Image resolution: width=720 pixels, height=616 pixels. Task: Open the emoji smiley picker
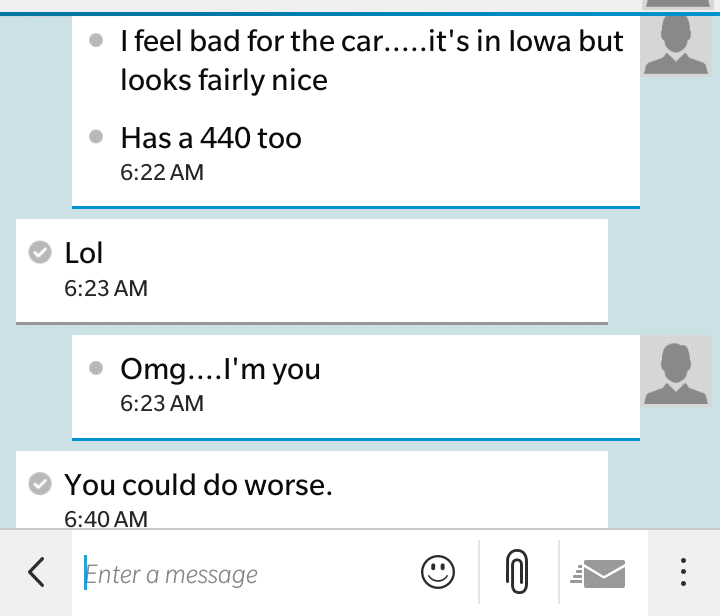pos(437,572)
